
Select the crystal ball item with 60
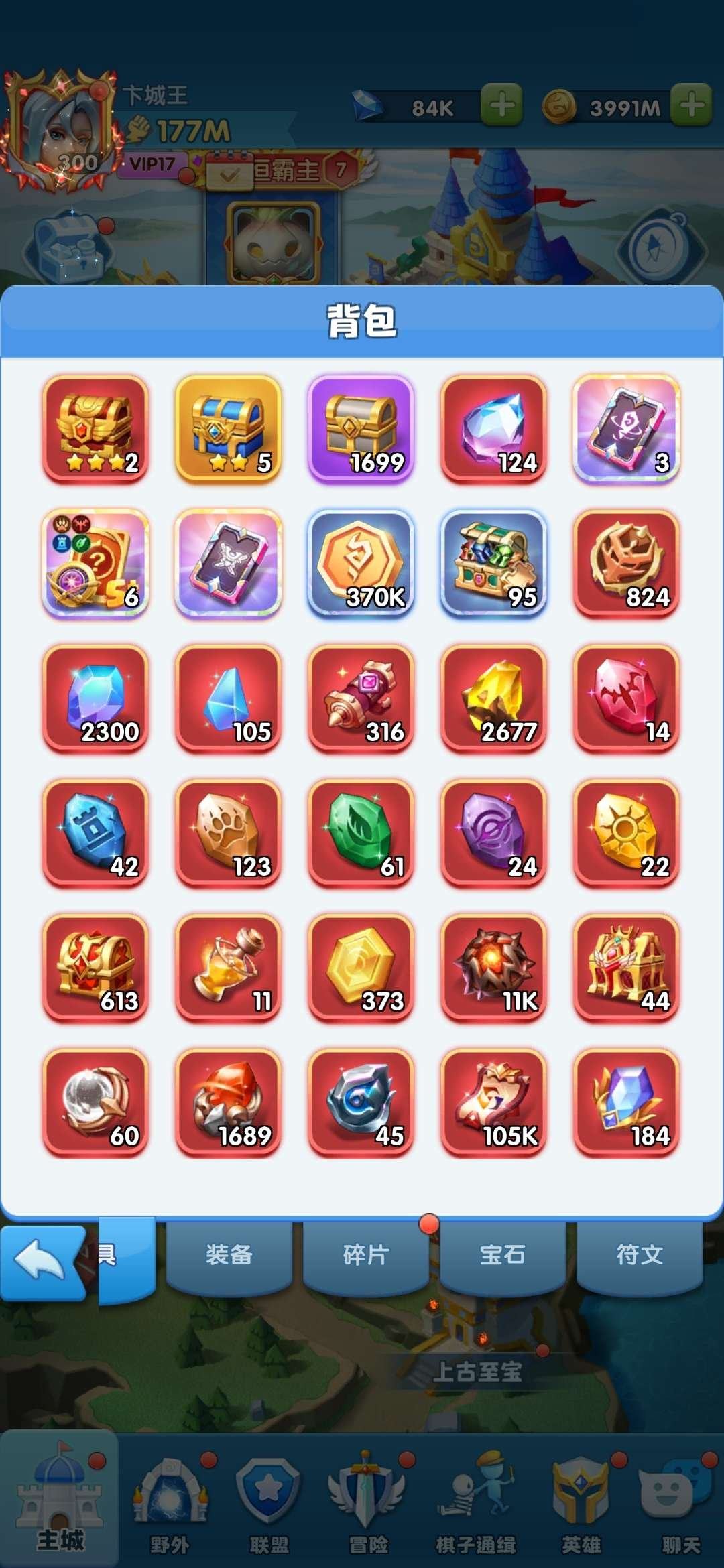tap(96, 1102)
